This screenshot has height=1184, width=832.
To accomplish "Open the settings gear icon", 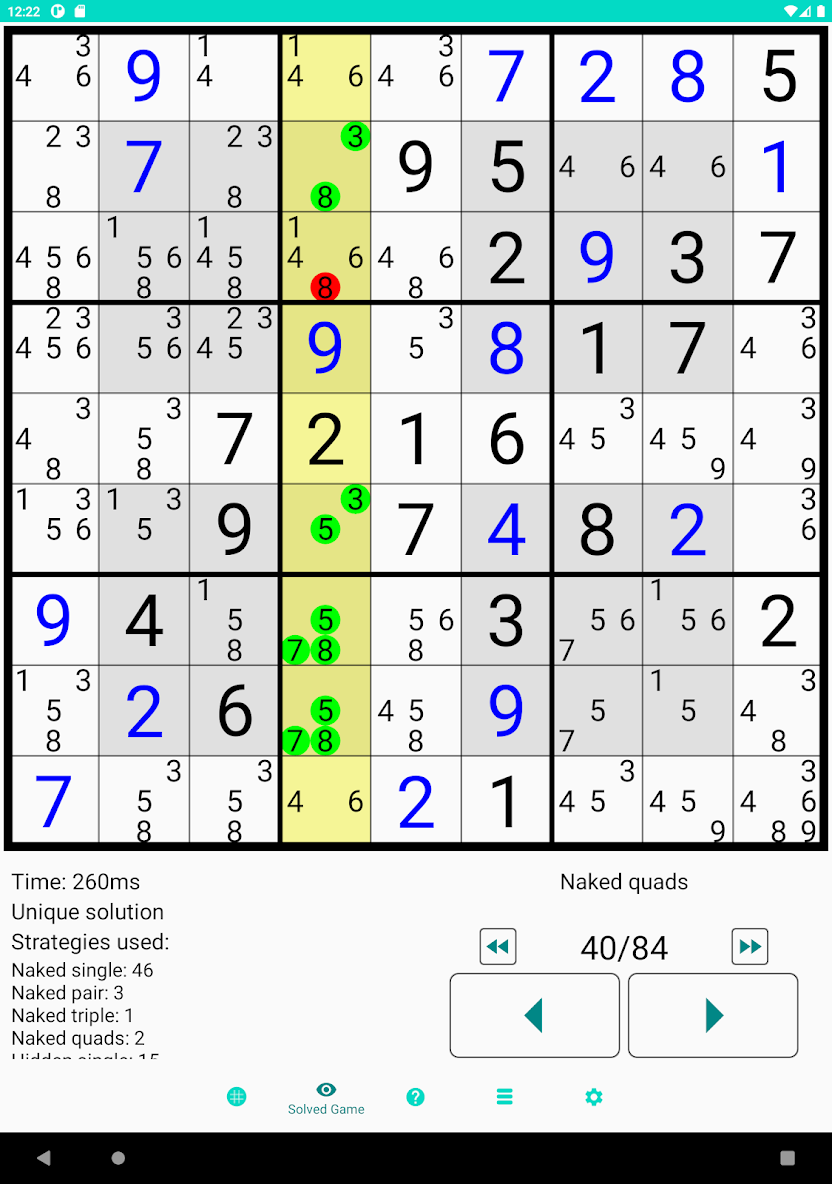I will point(593,1096).
